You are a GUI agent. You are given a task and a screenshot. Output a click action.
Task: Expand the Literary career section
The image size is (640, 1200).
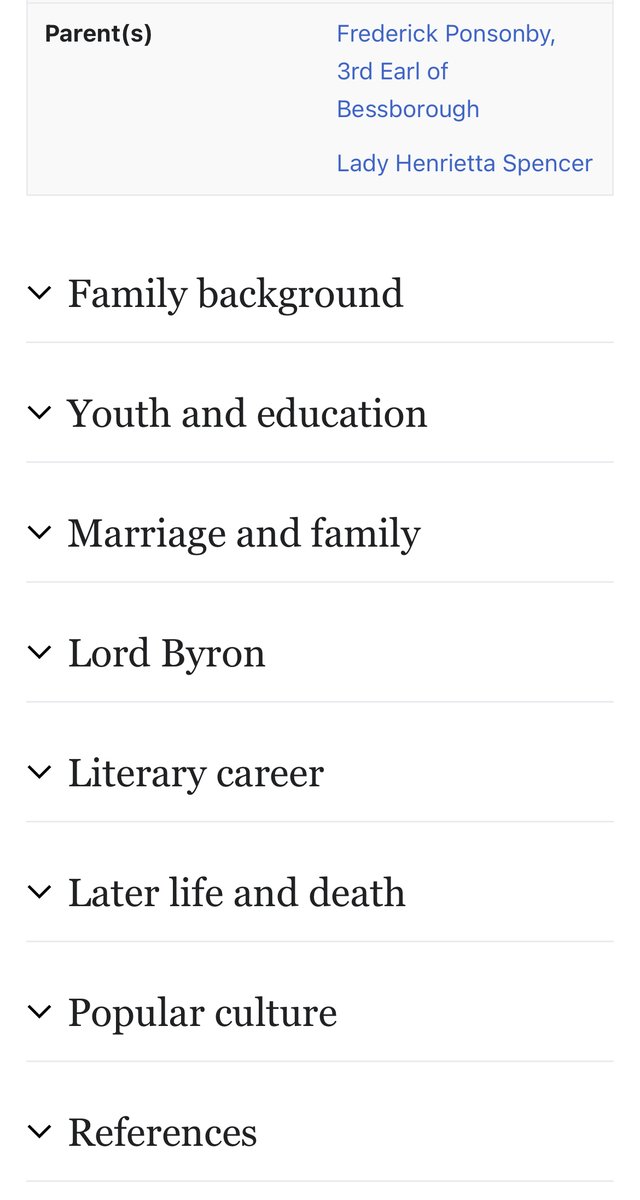(x=195, y=774)
